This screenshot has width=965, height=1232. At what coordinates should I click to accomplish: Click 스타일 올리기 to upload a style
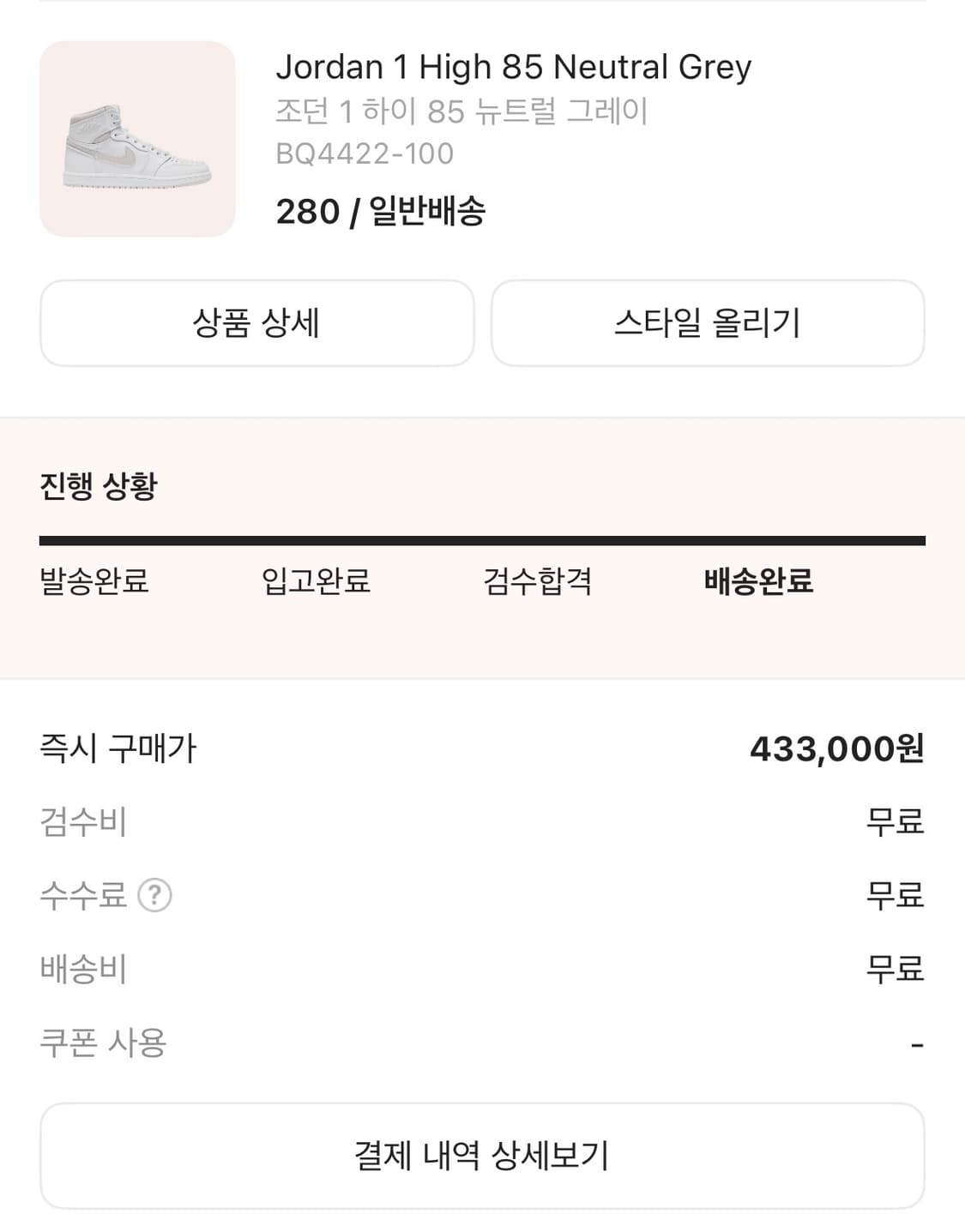708,323
